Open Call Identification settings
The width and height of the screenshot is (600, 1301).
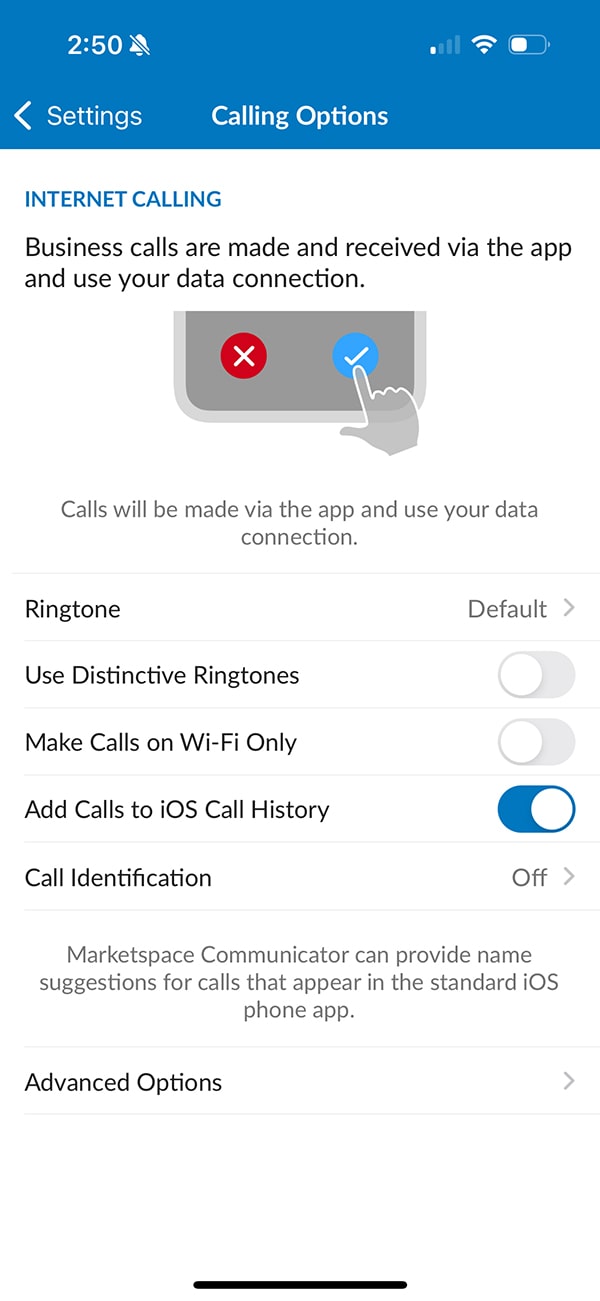click(x=300, y=877)
